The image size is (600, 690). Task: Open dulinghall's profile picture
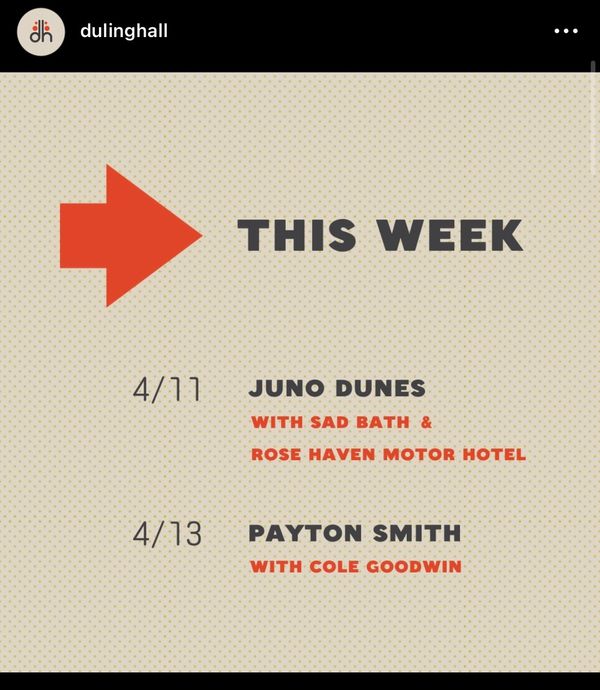pos(41,32)
